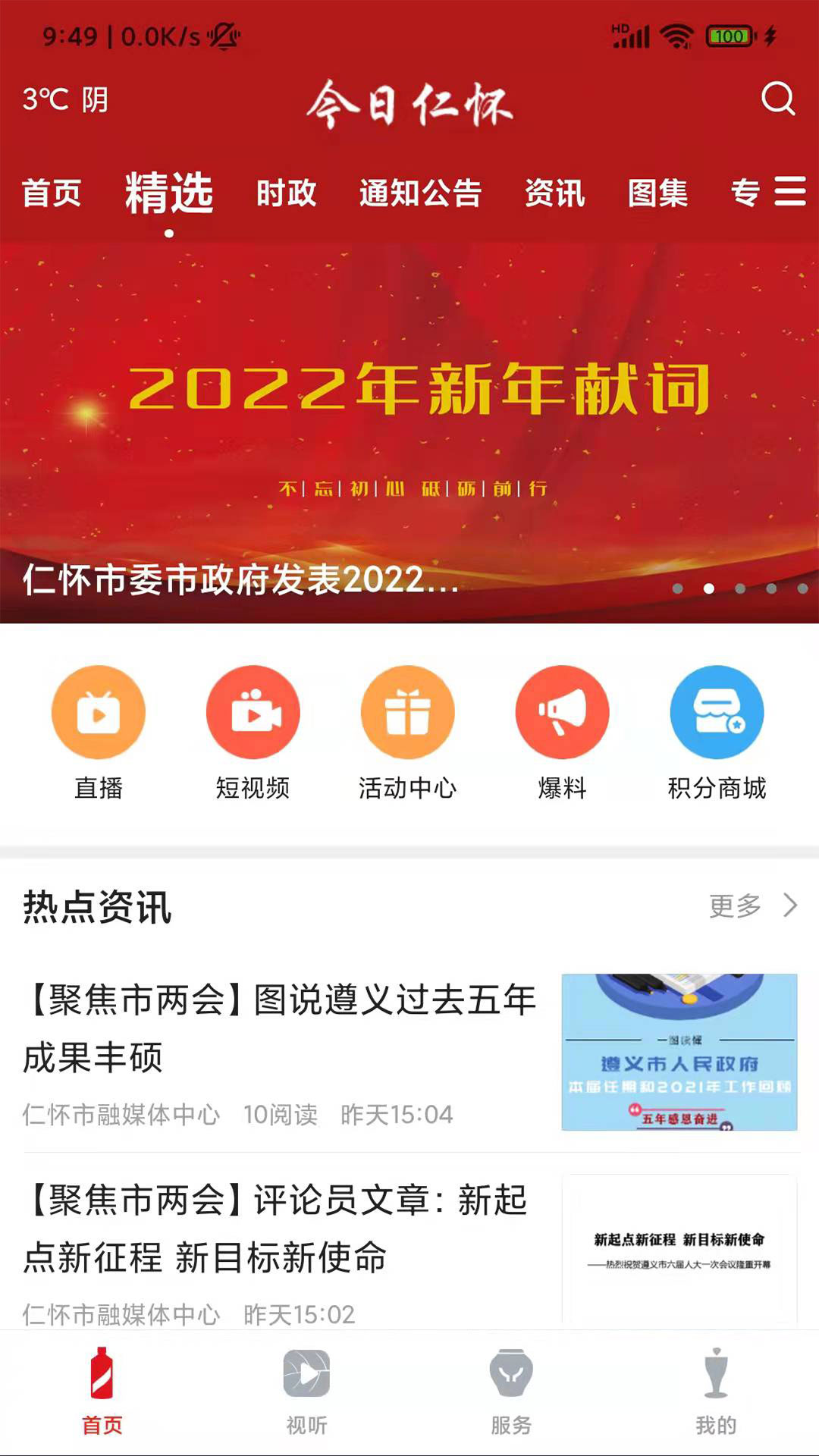Open the channel list menu icon

pos(790,191)
